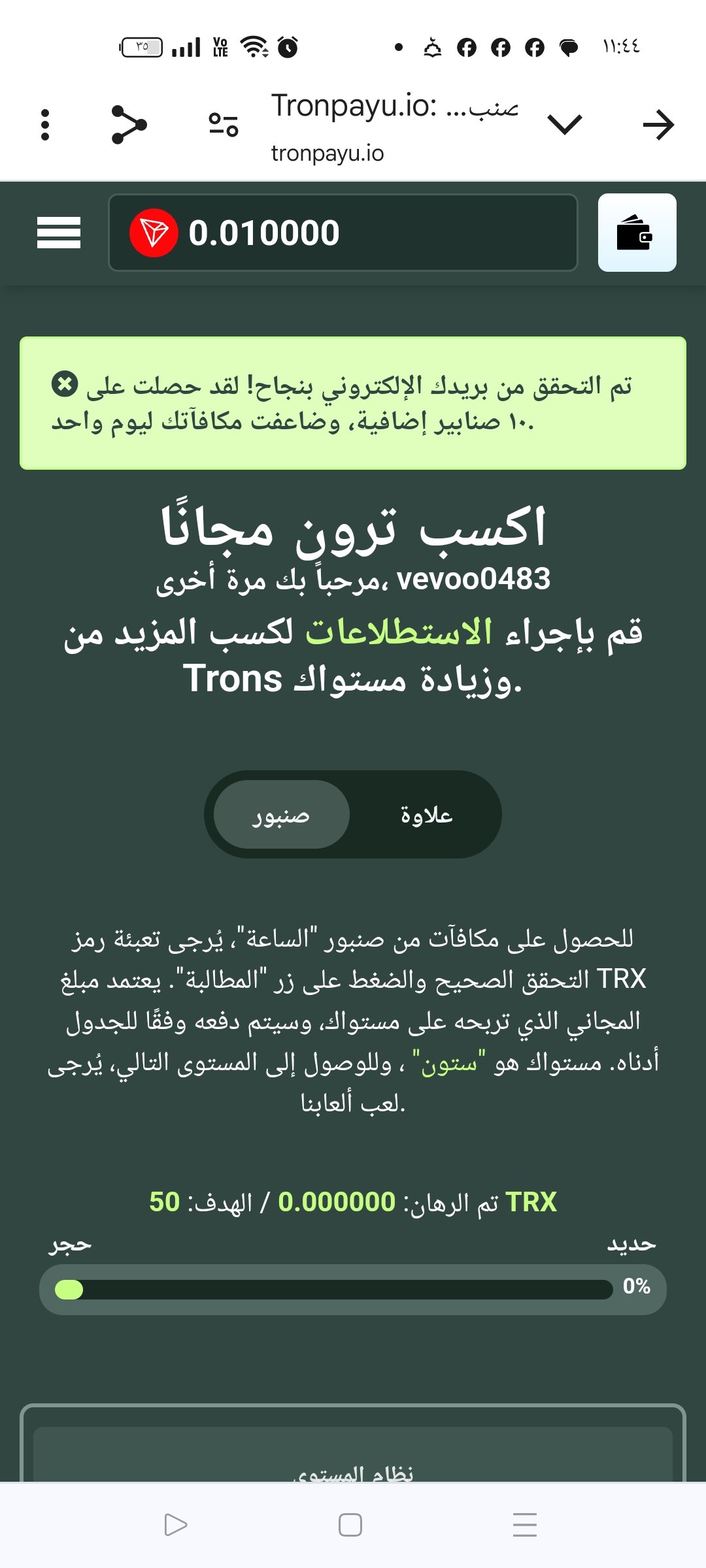Open the hamburger drawer menu

tap(59, 233)
